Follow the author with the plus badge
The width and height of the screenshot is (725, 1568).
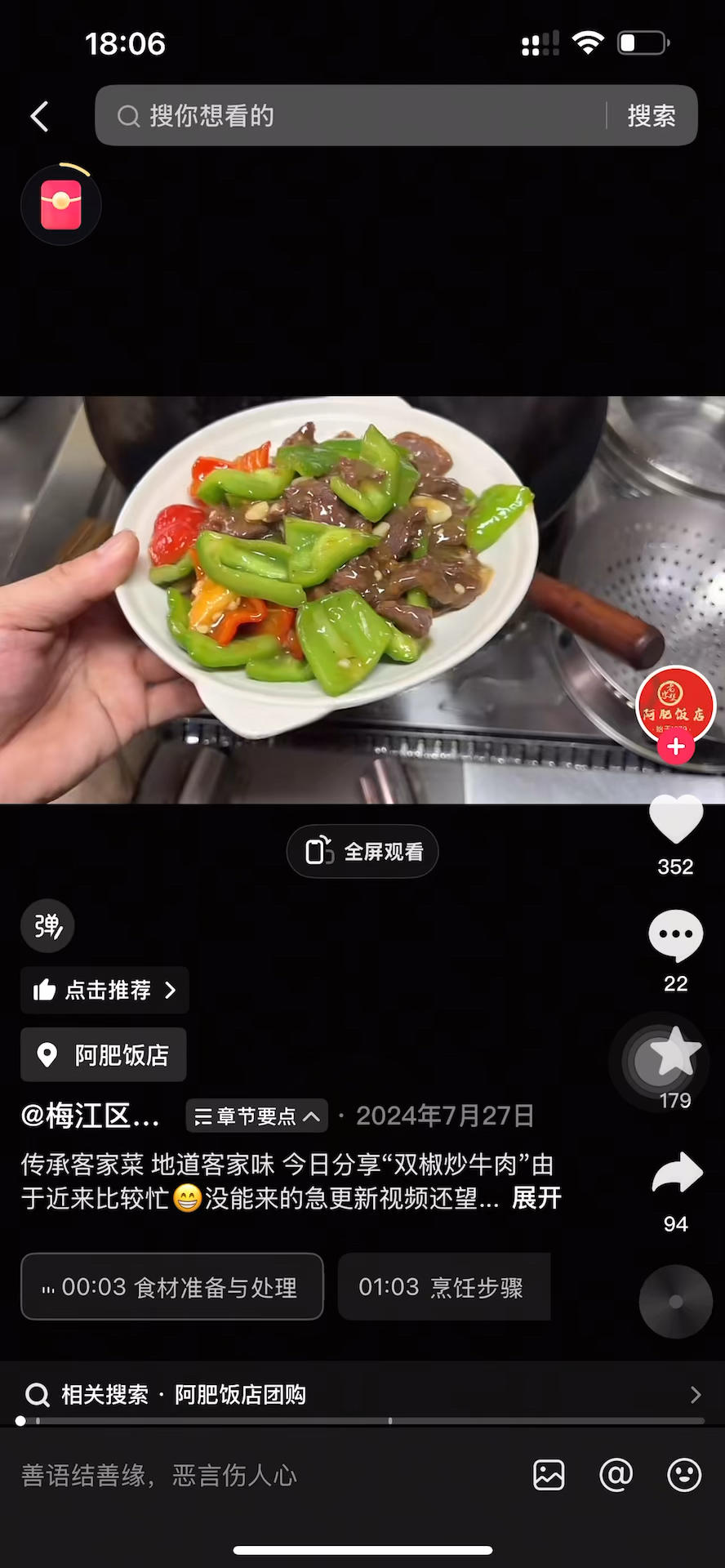676,746
